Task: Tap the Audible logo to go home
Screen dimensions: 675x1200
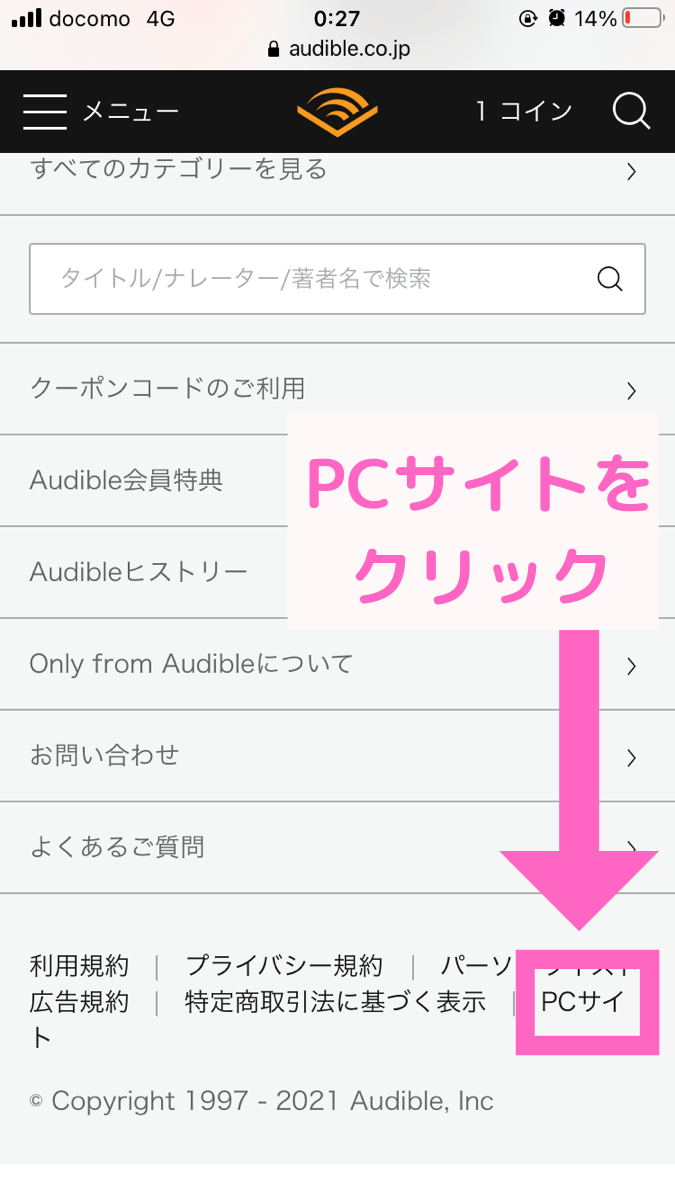Action: 338,111
